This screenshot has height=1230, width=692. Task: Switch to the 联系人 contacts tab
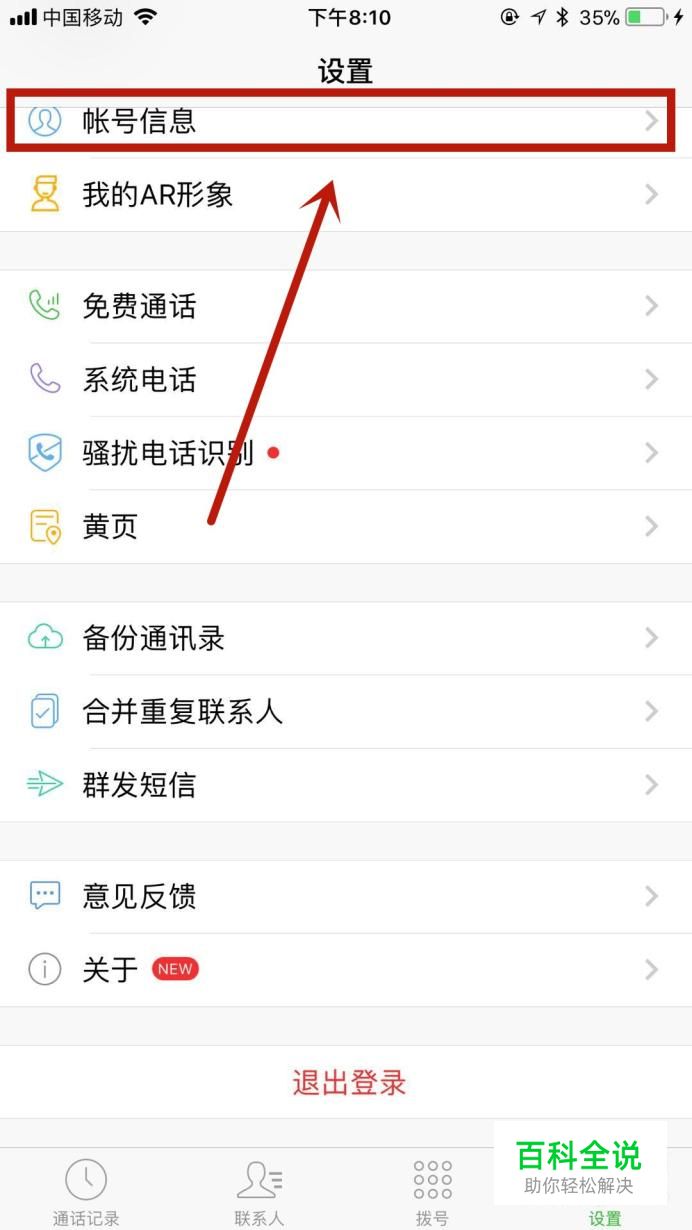259,1190
